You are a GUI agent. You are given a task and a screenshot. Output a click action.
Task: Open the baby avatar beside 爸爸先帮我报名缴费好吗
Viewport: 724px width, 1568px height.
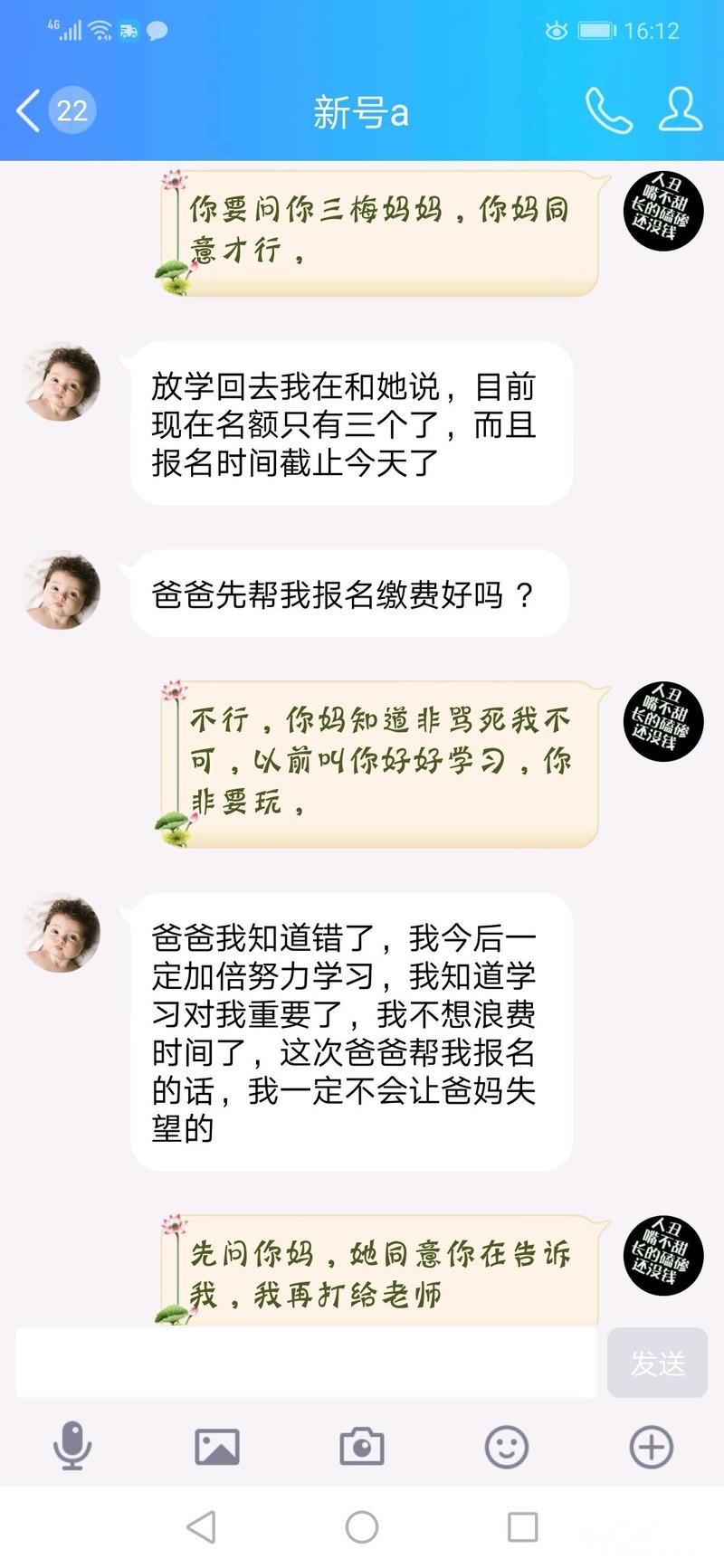click(x=62, y=590)
